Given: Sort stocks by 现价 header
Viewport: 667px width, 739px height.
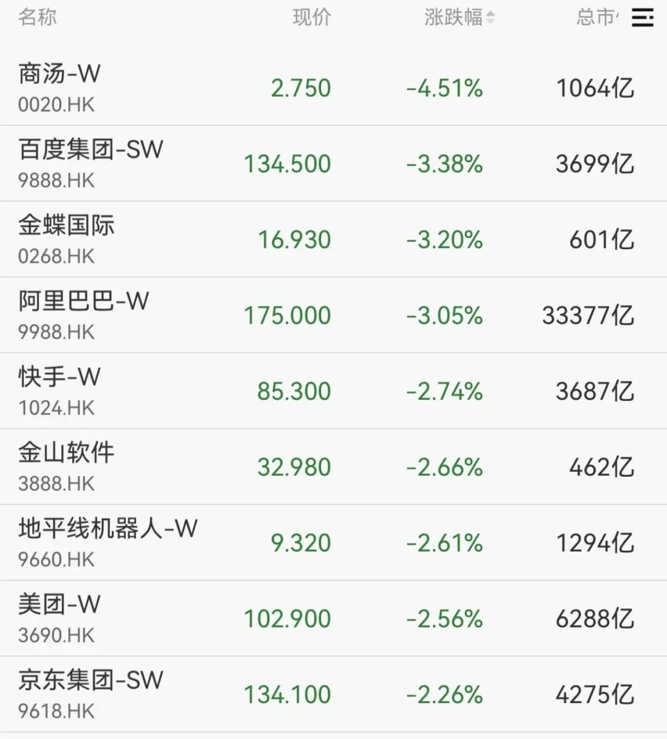Looking at the screenshot, I should [311, 18].
